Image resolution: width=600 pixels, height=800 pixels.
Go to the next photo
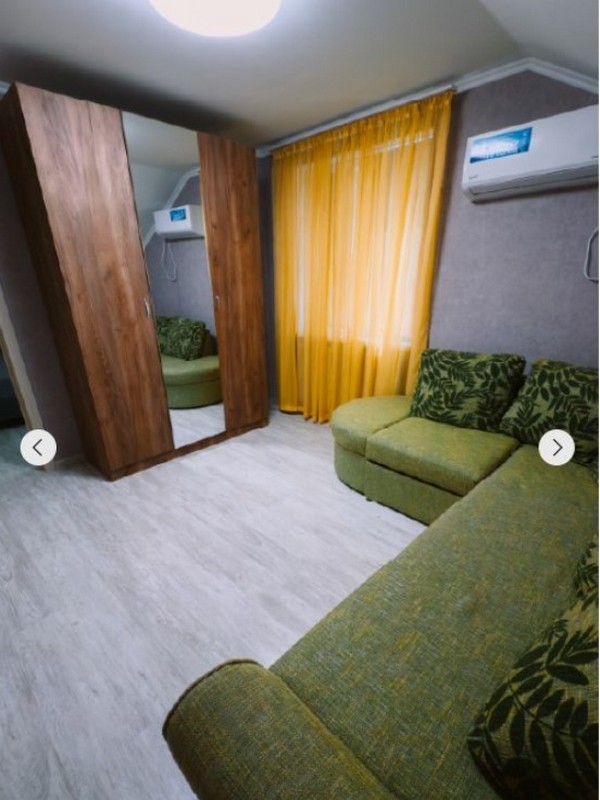[x=556, y=447]
